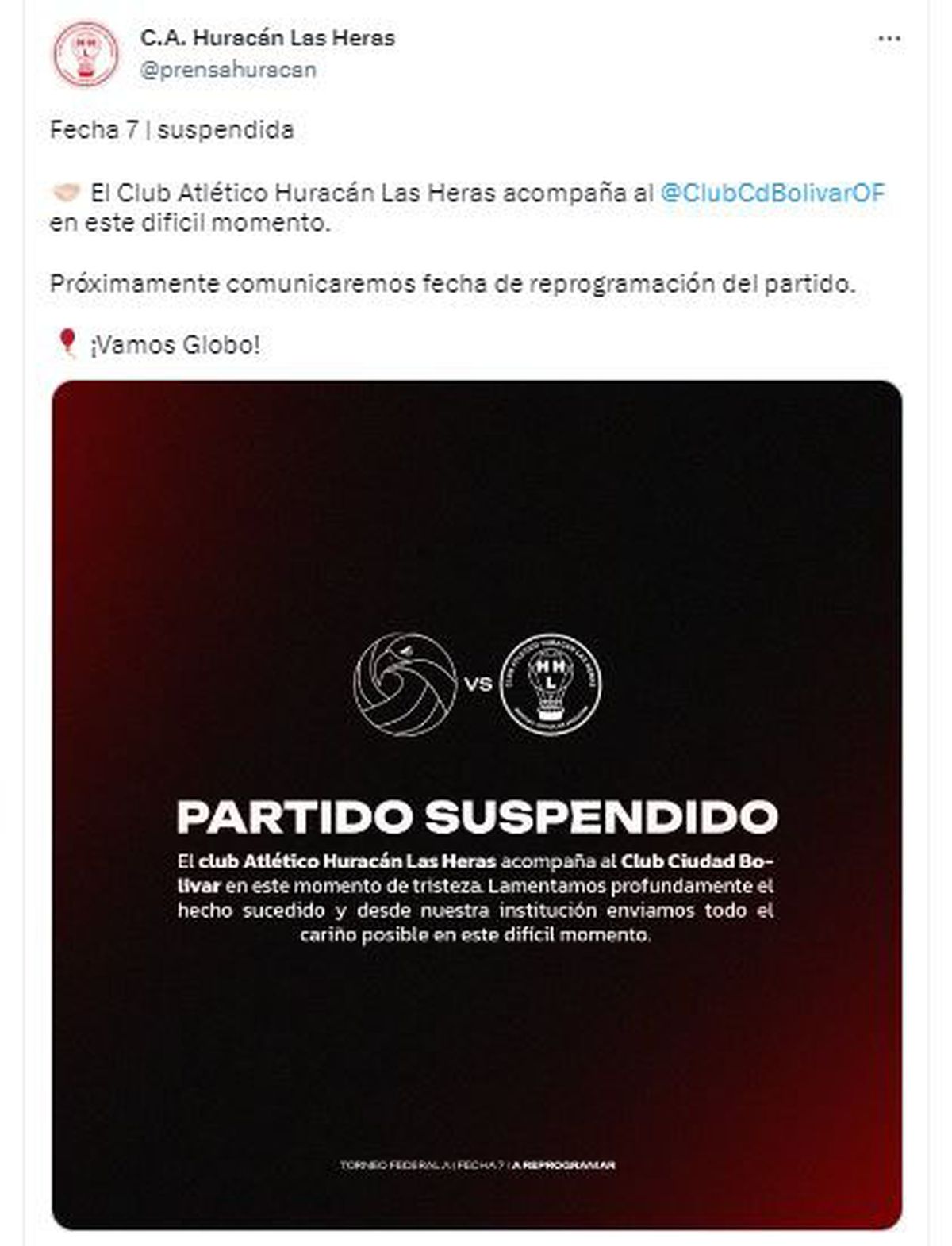Viewport: 952px width, 1246px height.
Task: Expand the Partido Suspendido image
Action: tap(477, 804)
